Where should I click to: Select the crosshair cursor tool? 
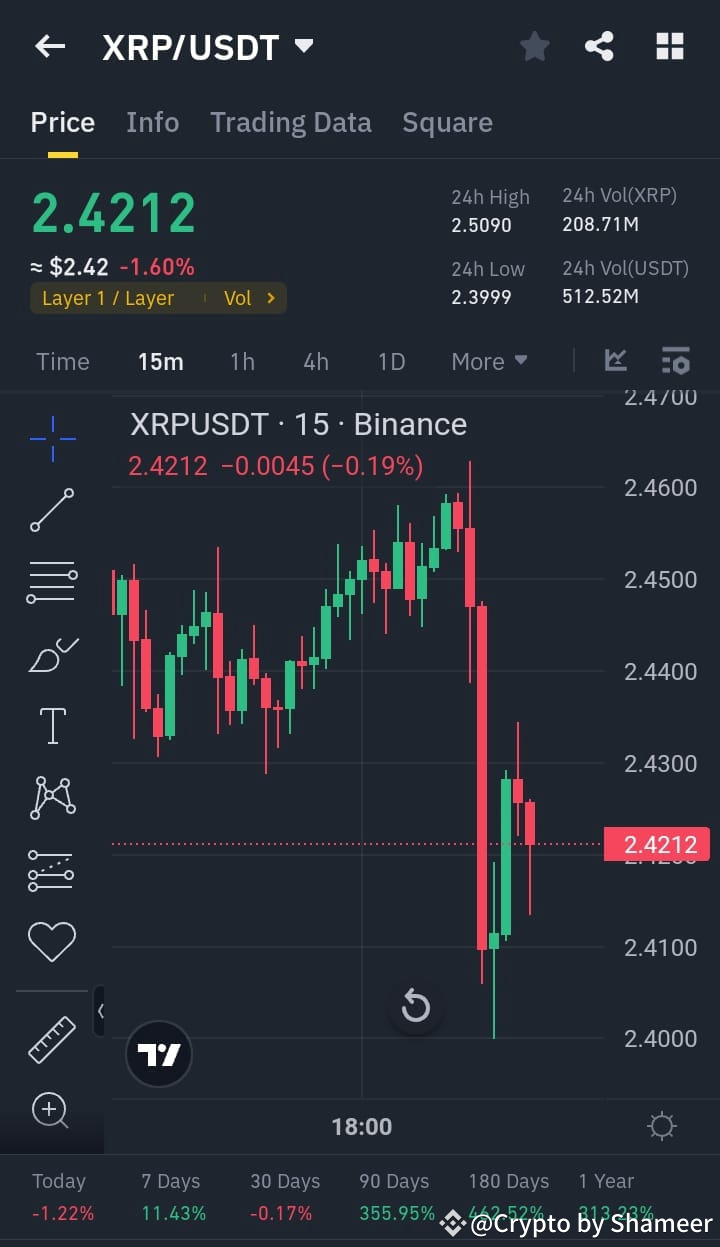point(52,438)
